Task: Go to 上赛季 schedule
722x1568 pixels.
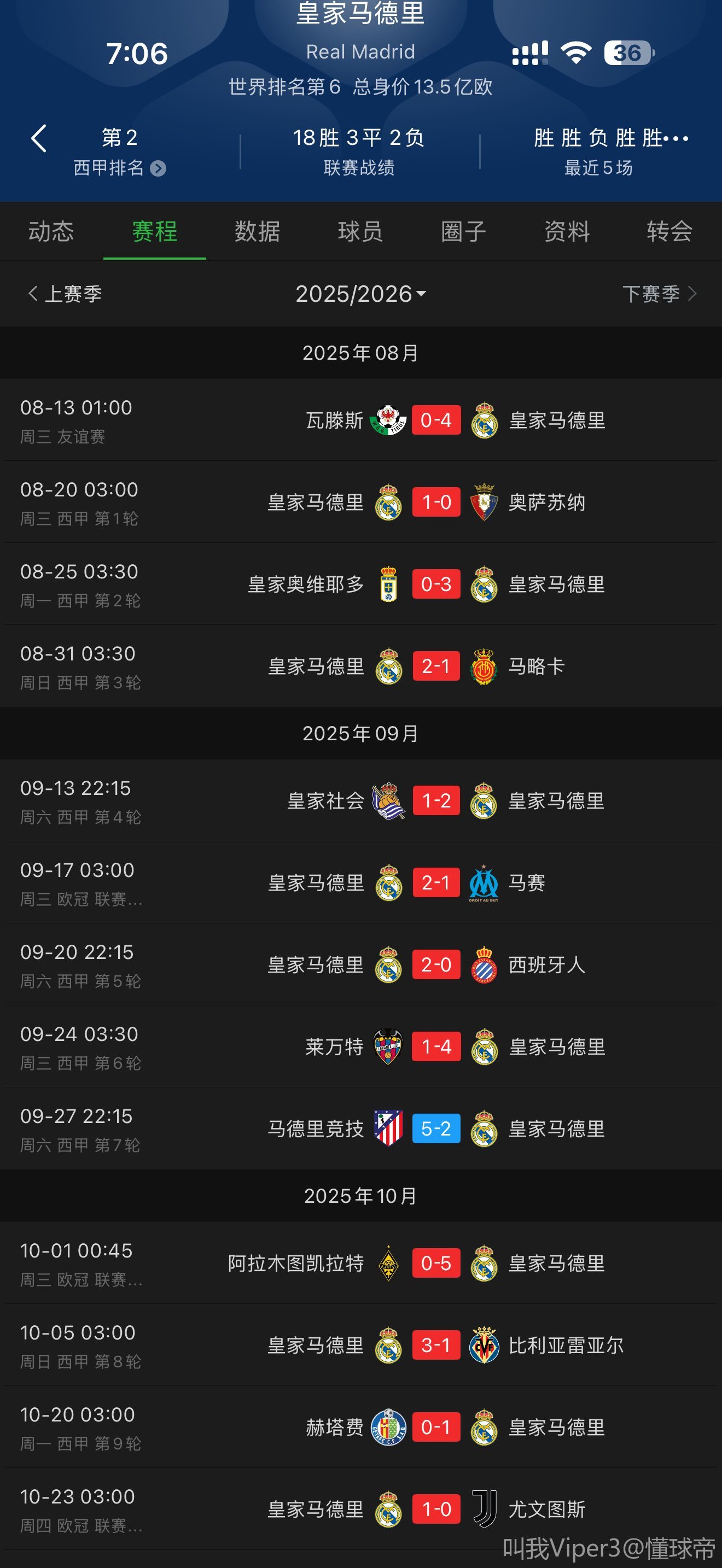Action: coord(66,294)
